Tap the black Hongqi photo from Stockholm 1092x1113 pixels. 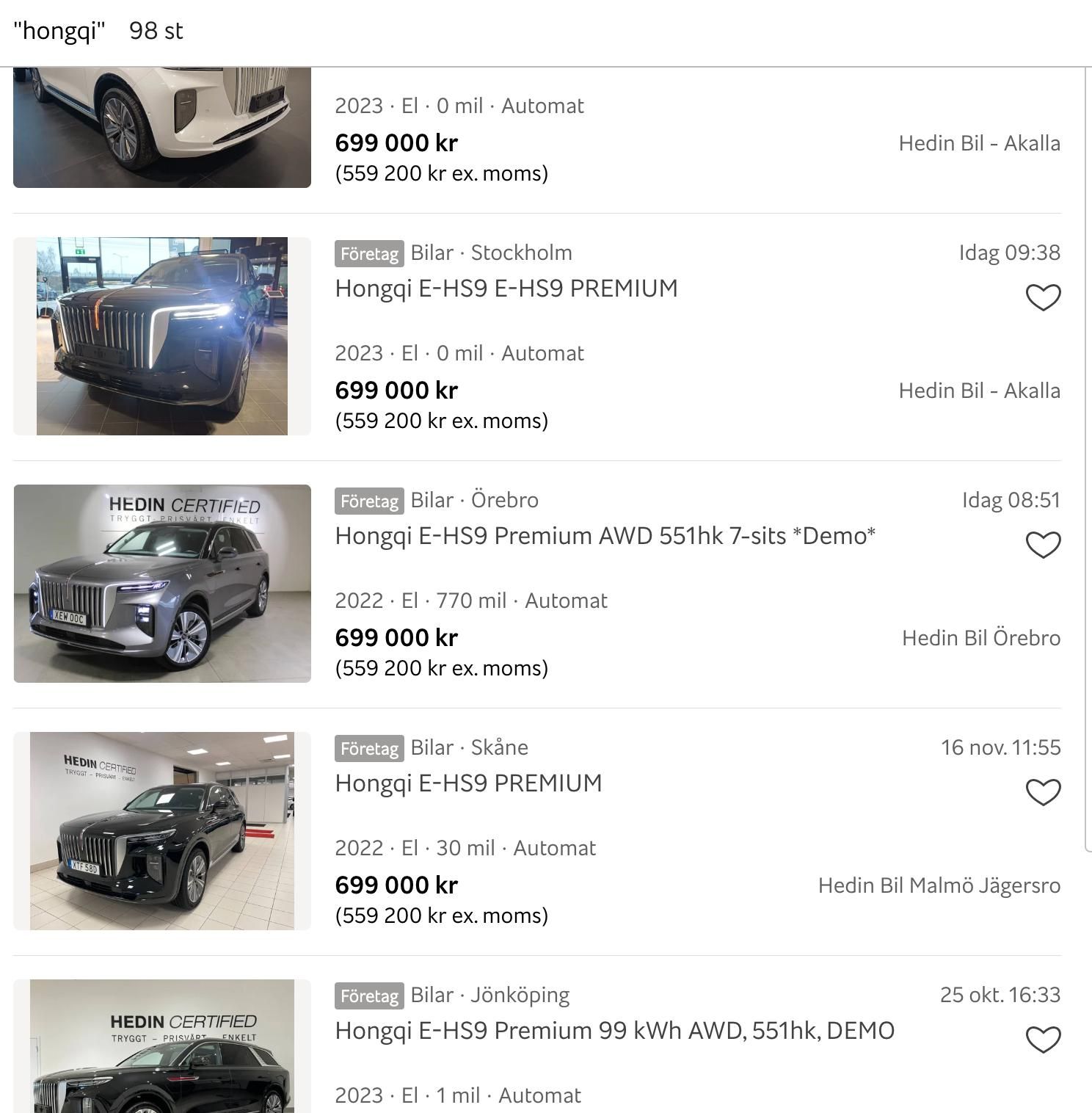click(162, 336)
